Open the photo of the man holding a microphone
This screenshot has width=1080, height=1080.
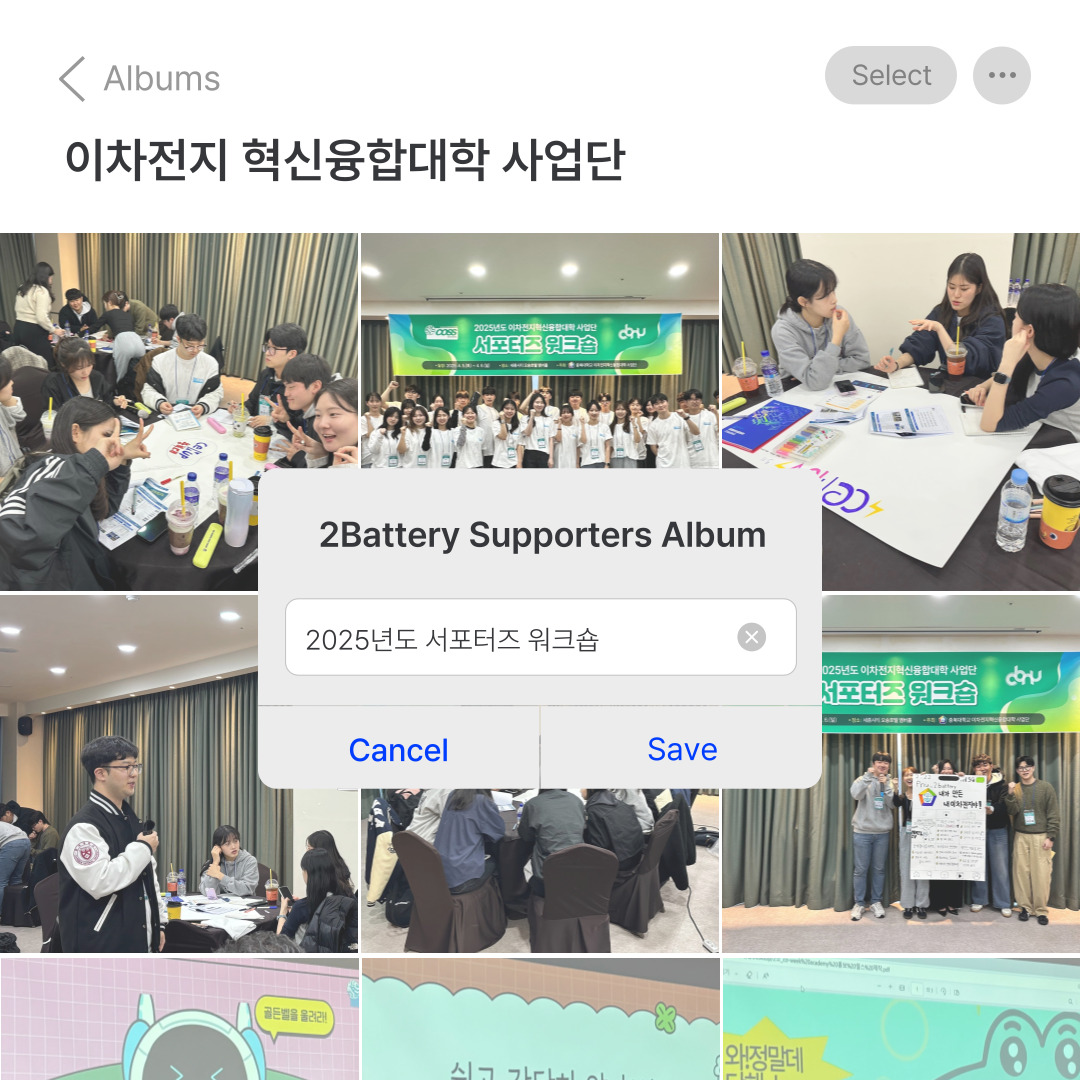[x=130, y=800]
